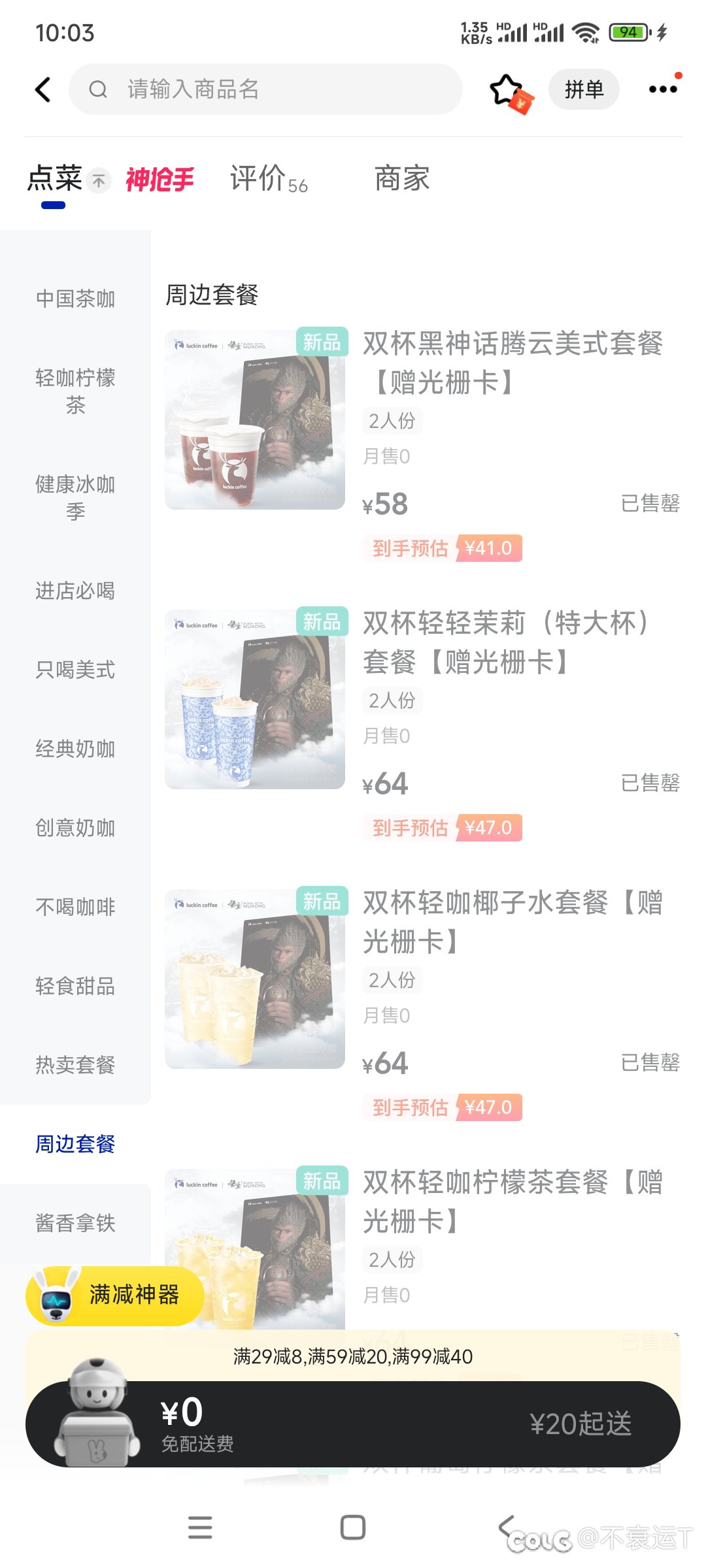
Task: Open the 商家 merchant tab
Action: pos(401,178)
